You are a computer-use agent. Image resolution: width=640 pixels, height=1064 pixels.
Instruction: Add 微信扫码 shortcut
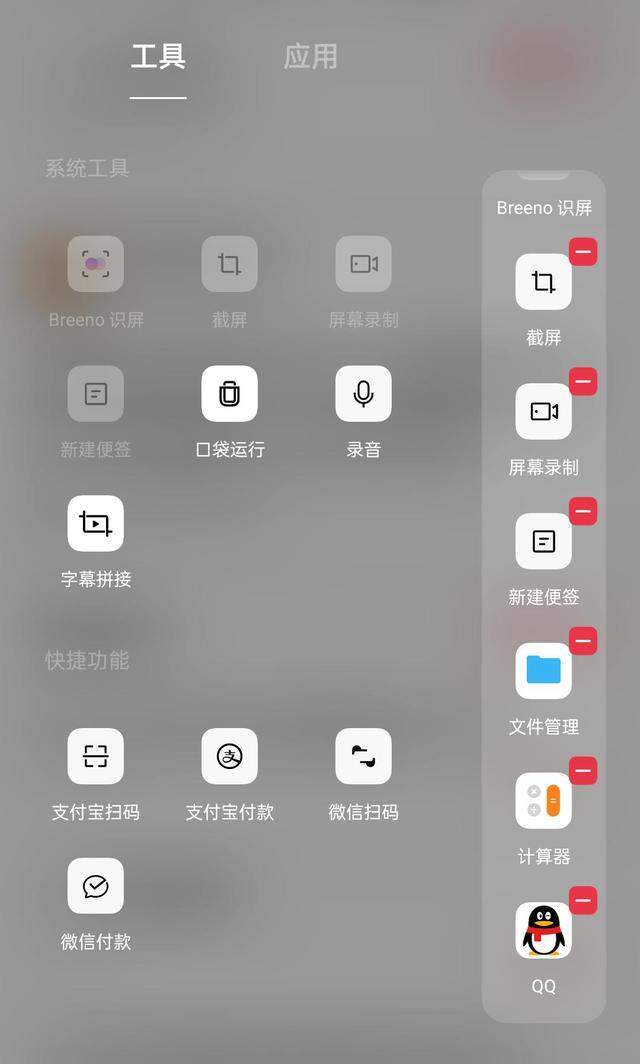tap(363, 756)
